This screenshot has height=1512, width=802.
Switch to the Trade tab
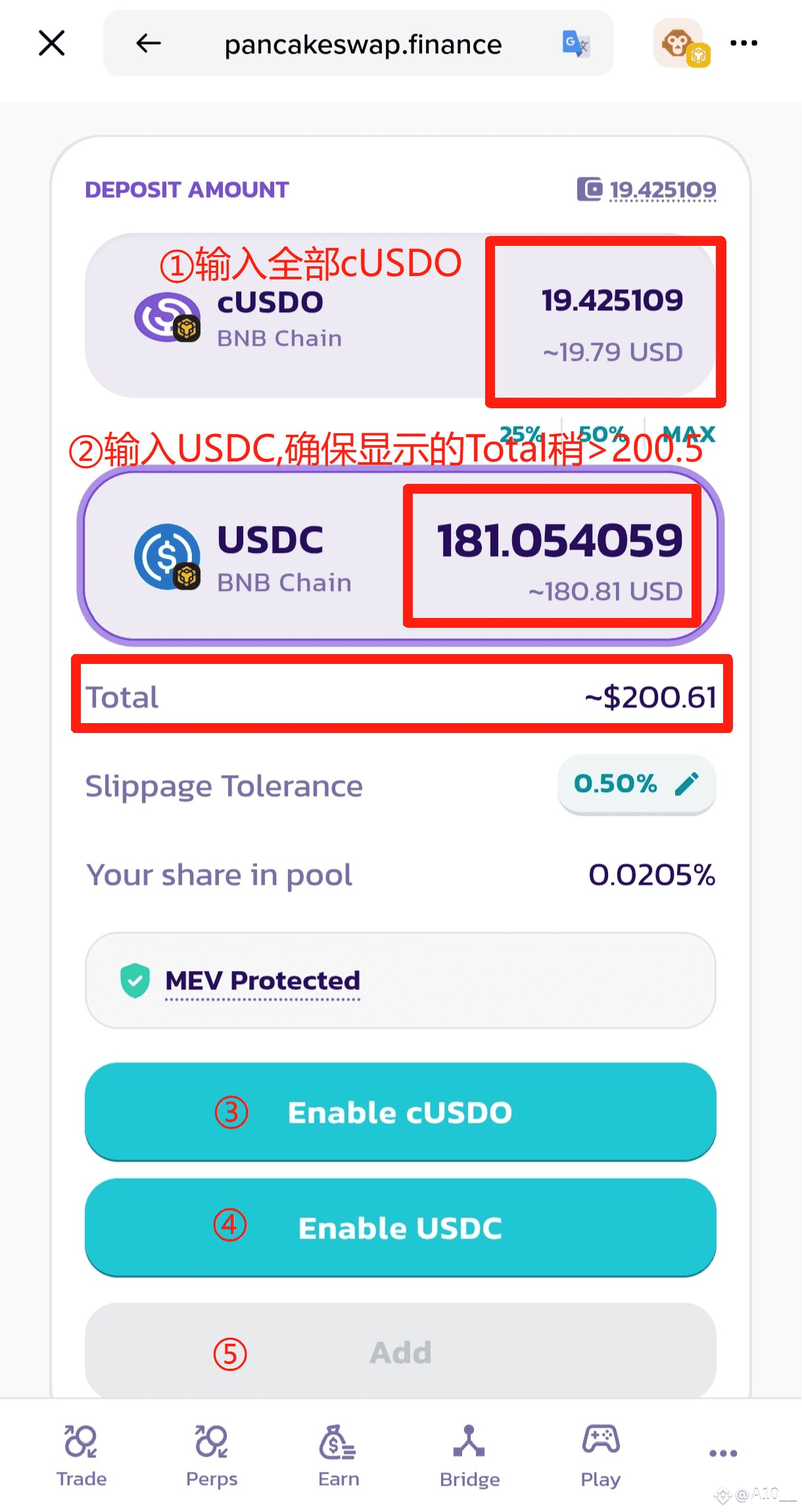[82, 1455]
